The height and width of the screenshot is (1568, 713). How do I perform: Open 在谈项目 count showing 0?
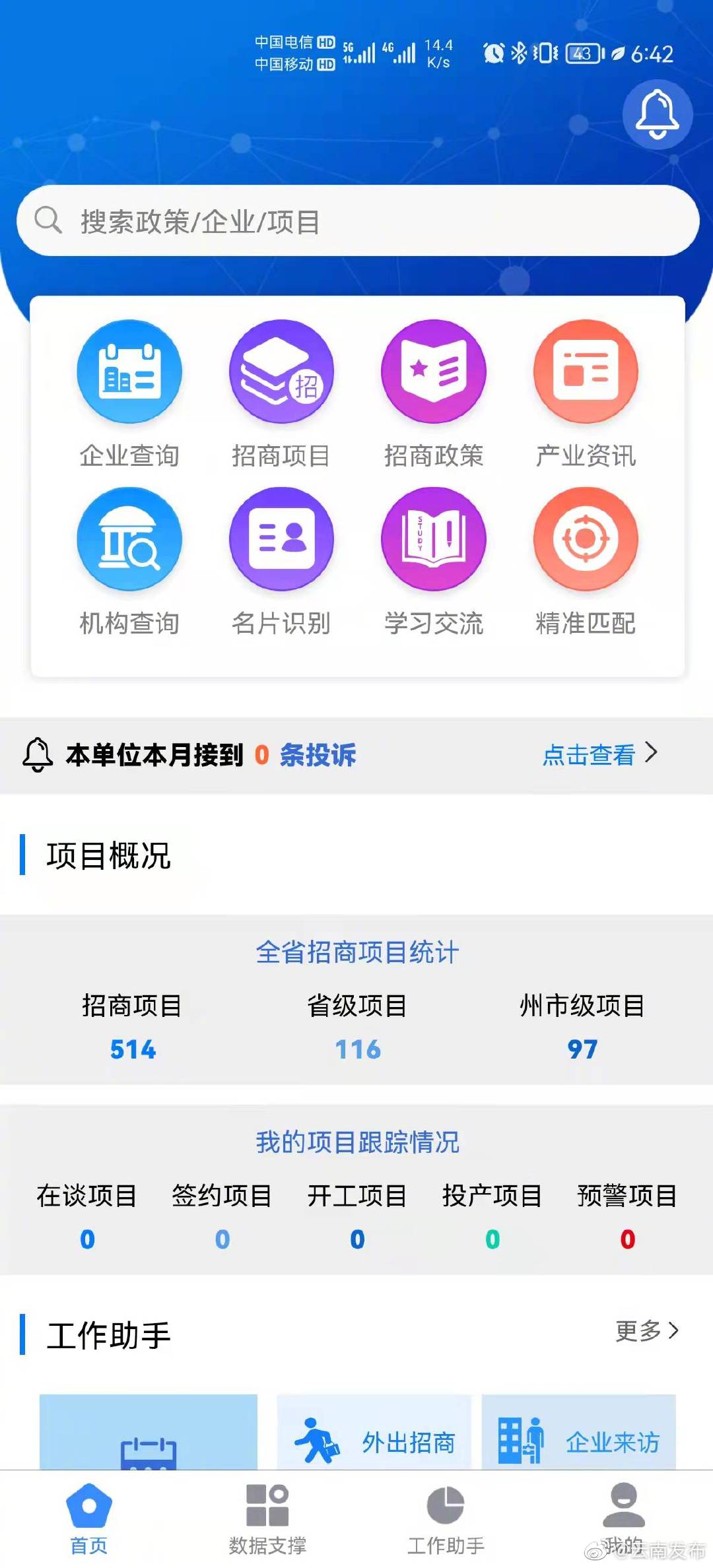tap(88, 1239)
